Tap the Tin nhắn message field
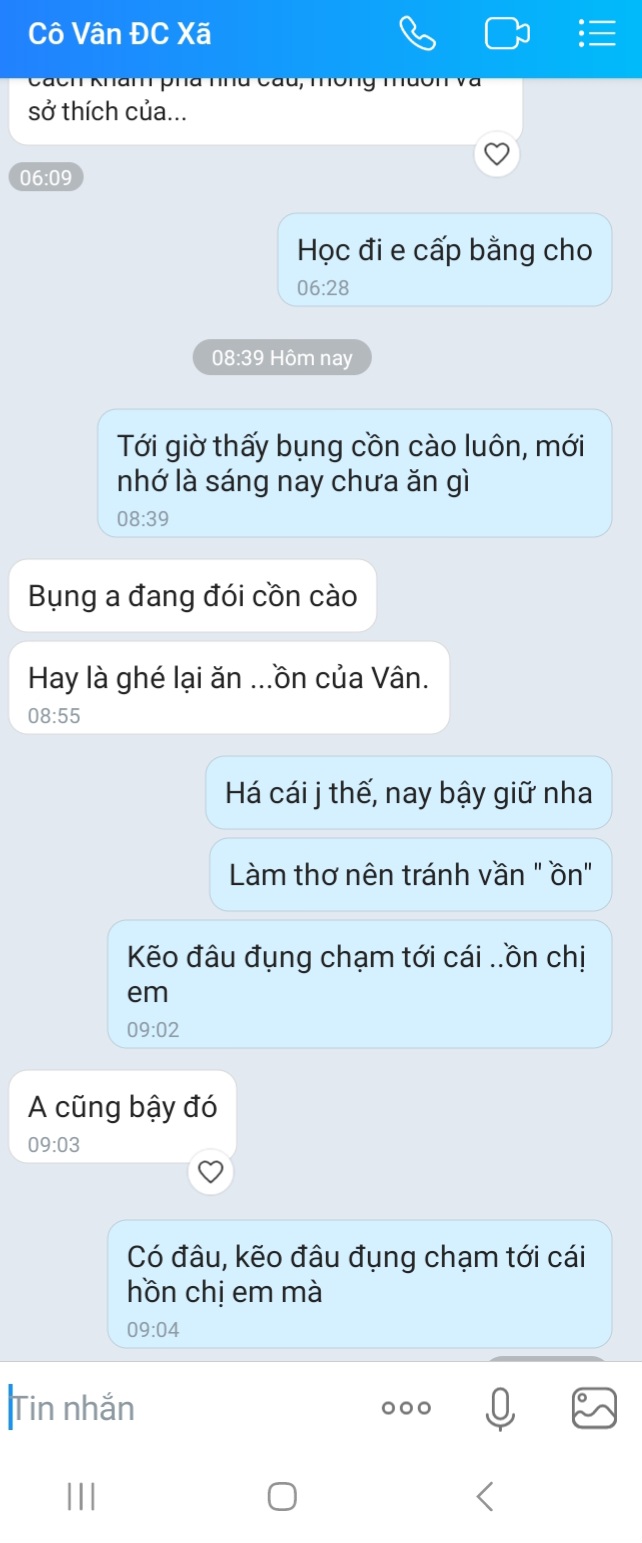 180,1408
